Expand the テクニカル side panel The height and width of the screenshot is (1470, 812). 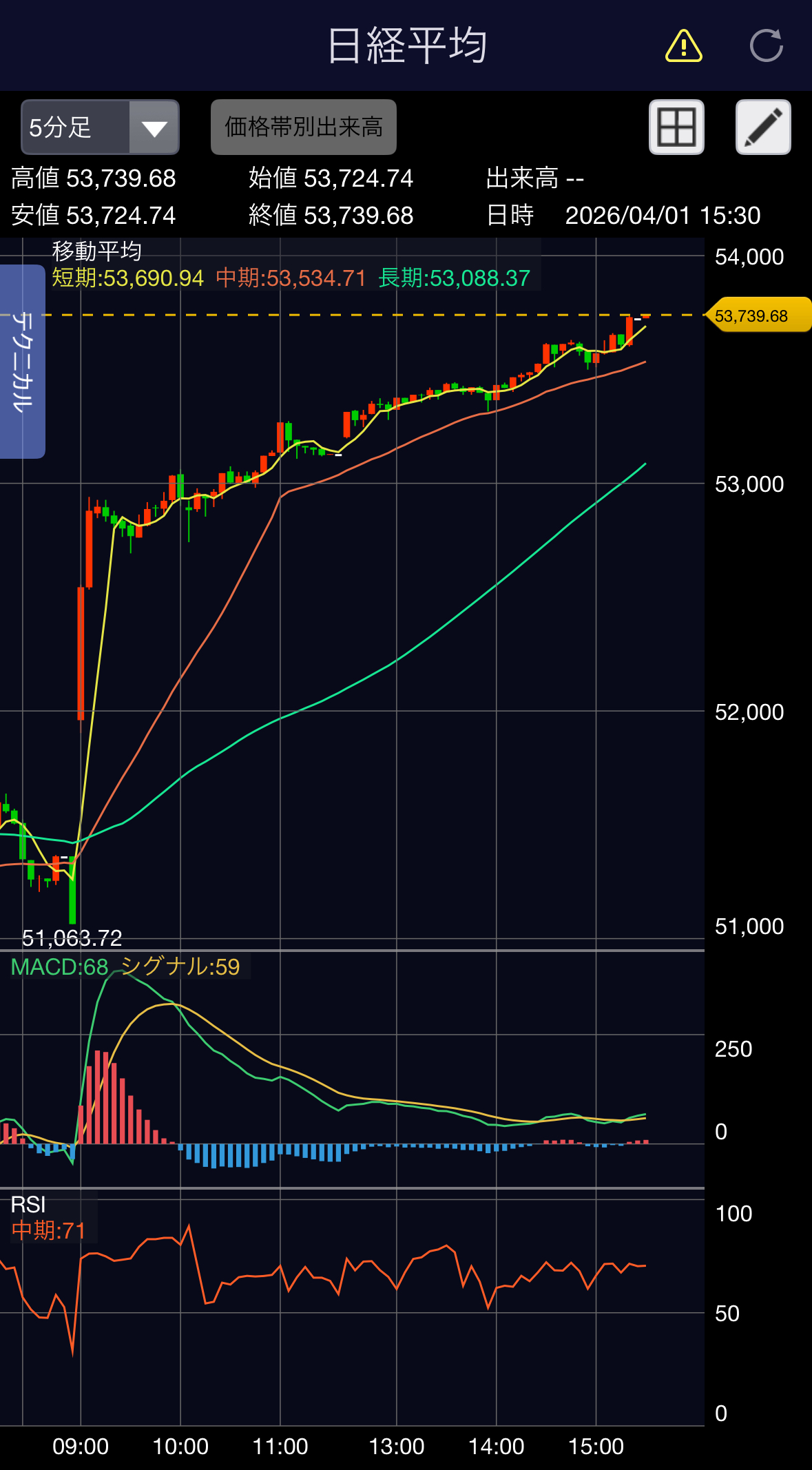point(23,362)
